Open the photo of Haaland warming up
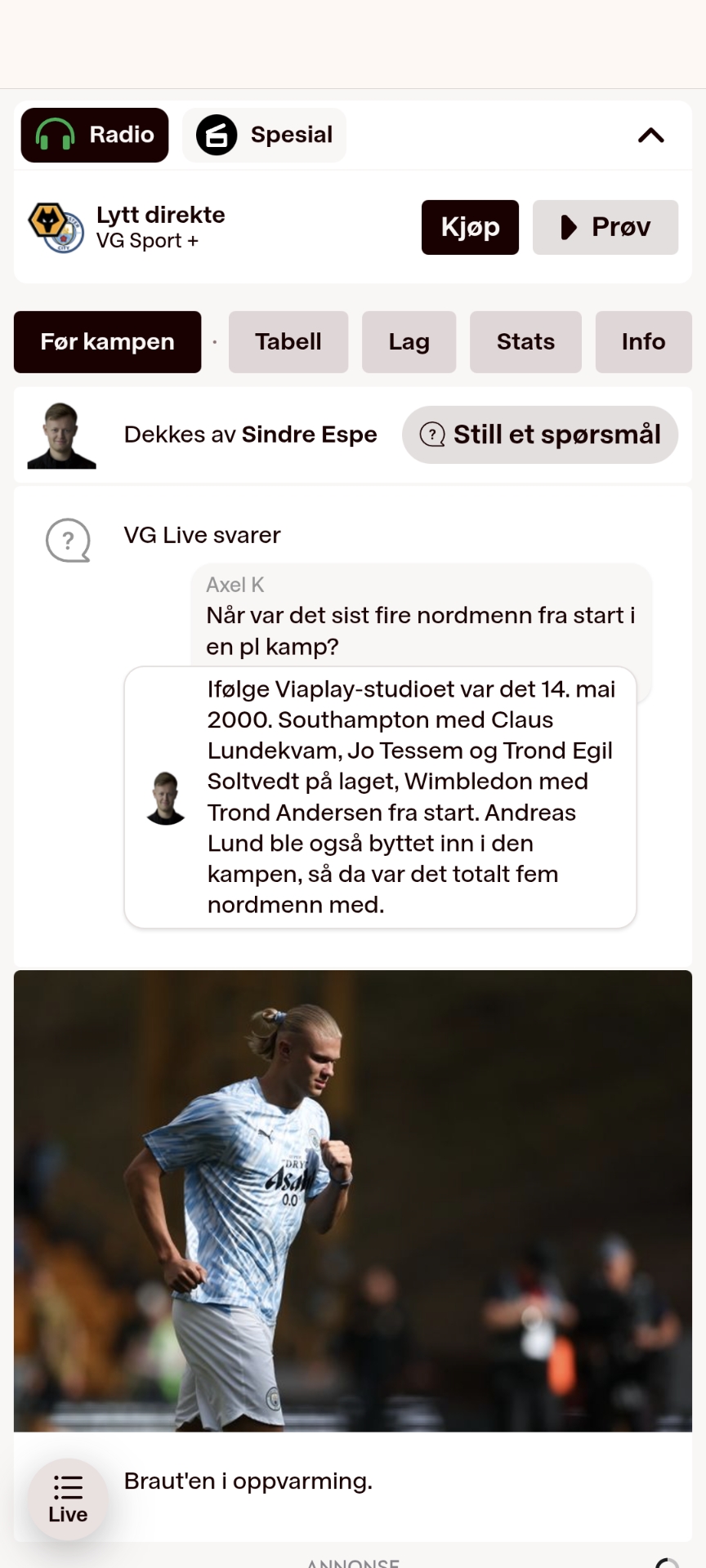The width and height of the screenshot is (706, 1568). coord(353,1200)
